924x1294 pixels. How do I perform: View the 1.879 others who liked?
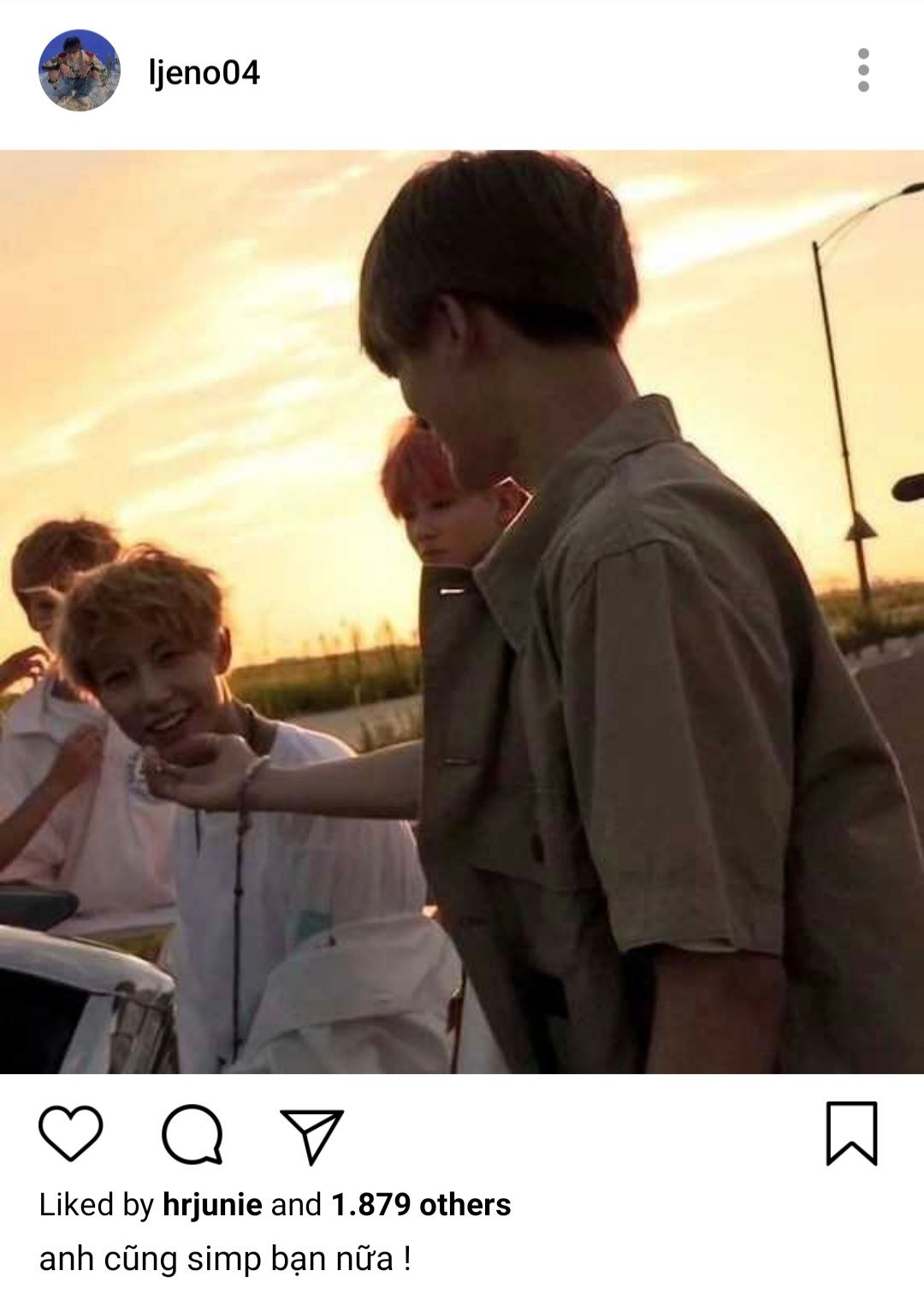click(421, 1205)
